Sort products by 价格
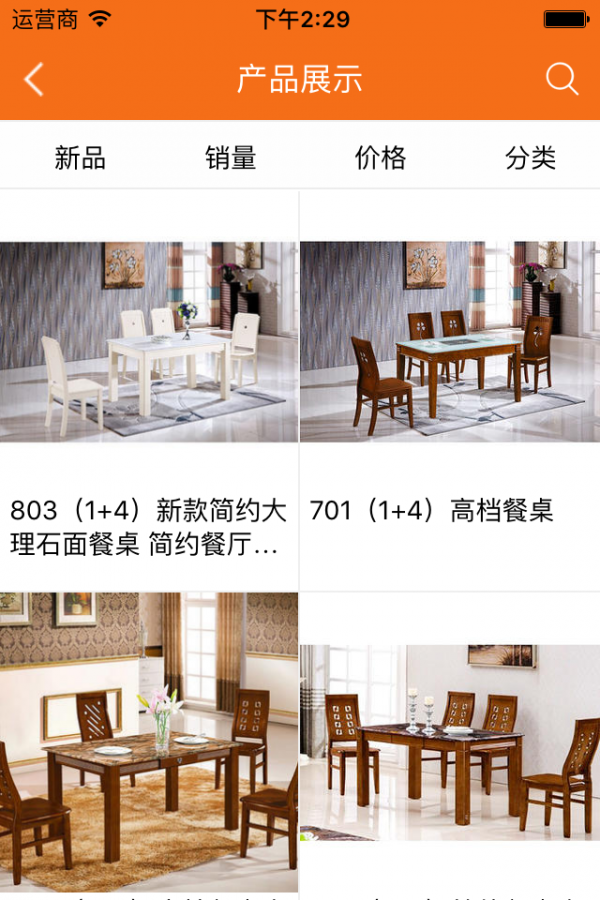This screenshot has width=600, height=900. tap(380, 157)
